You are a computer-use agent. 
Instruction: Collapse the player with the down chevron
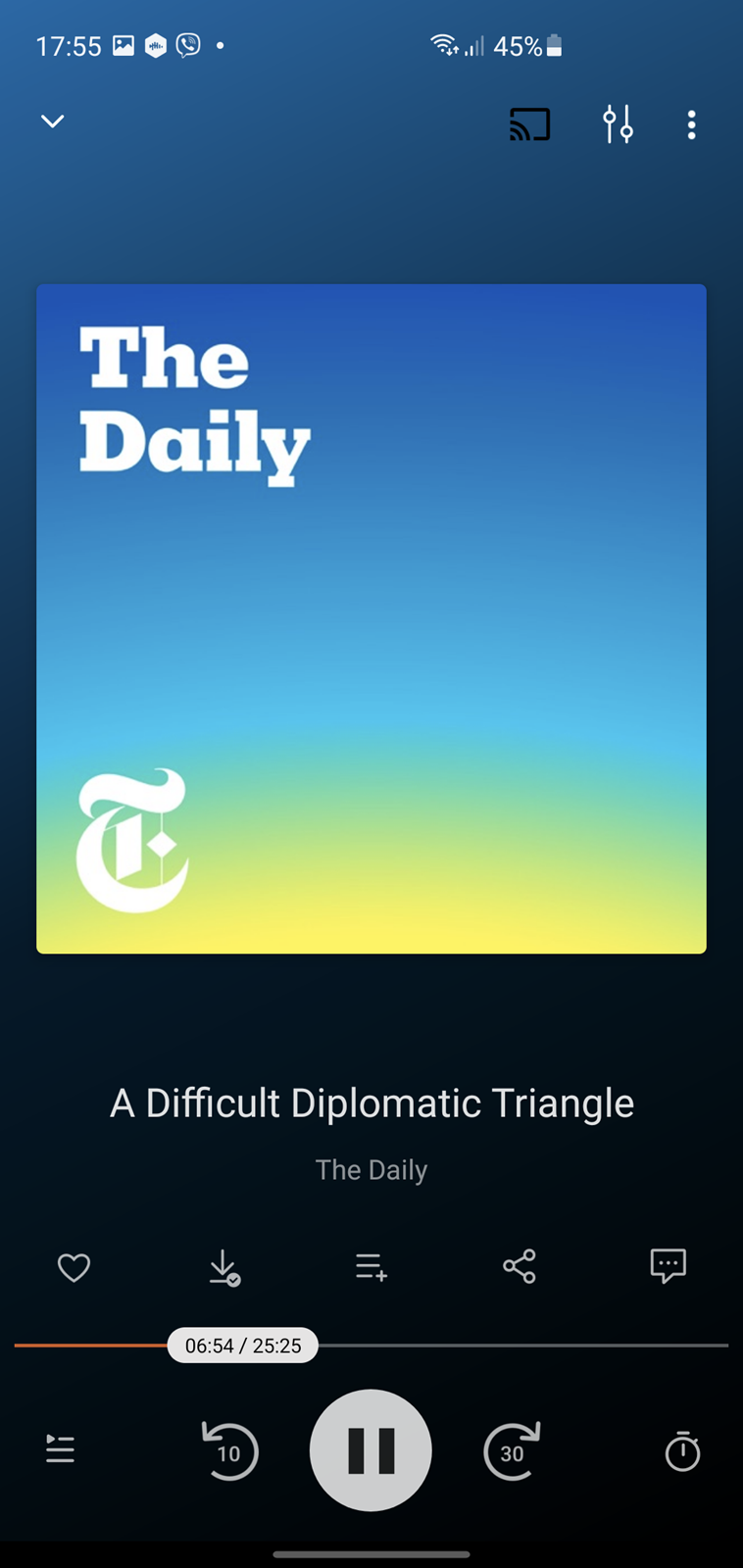click(x=52, y=122)
